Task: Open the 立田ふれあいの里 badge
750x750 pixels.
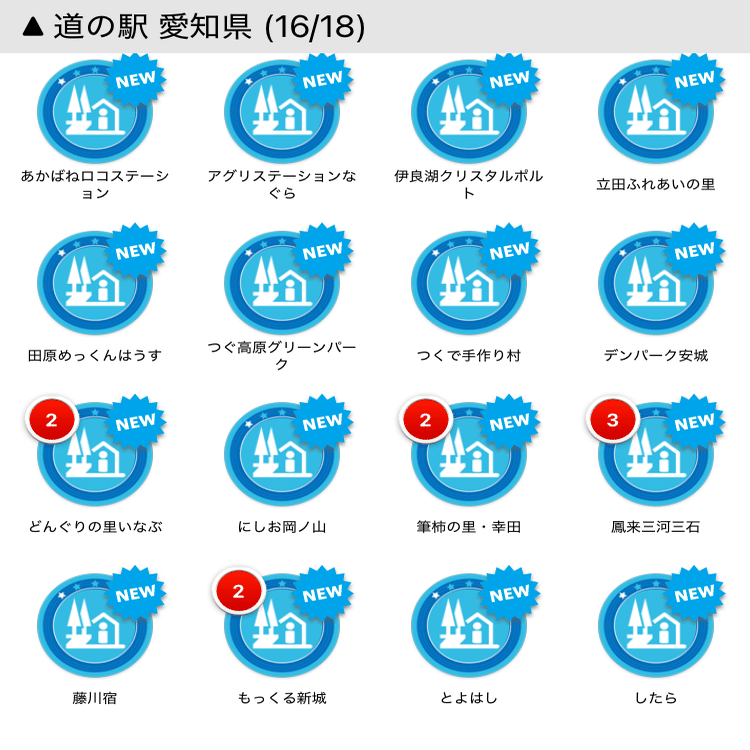Action: click(655, 111)
